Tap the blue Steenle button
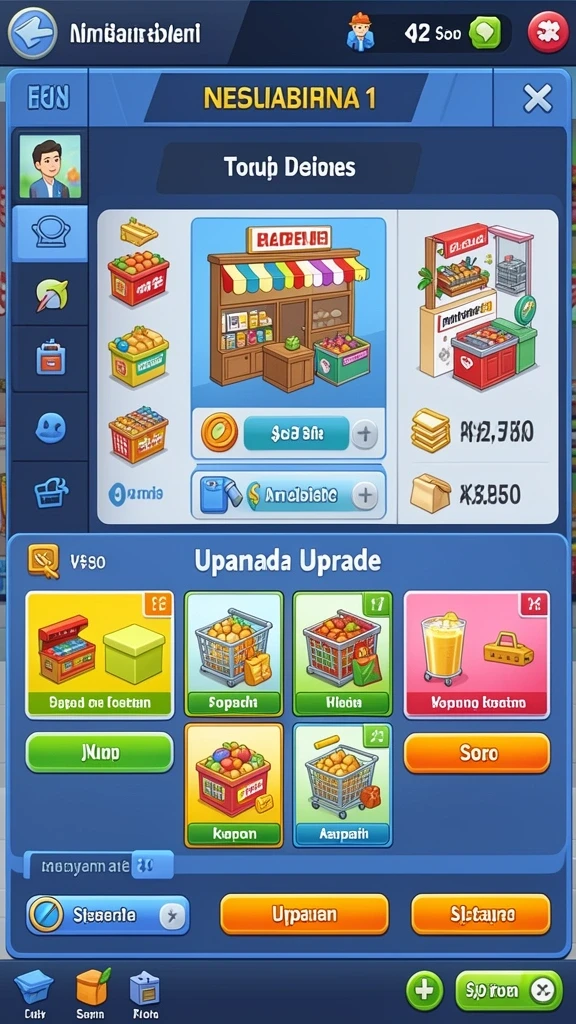The height and width of the screenshot is (1024, 576). (108, 914)
